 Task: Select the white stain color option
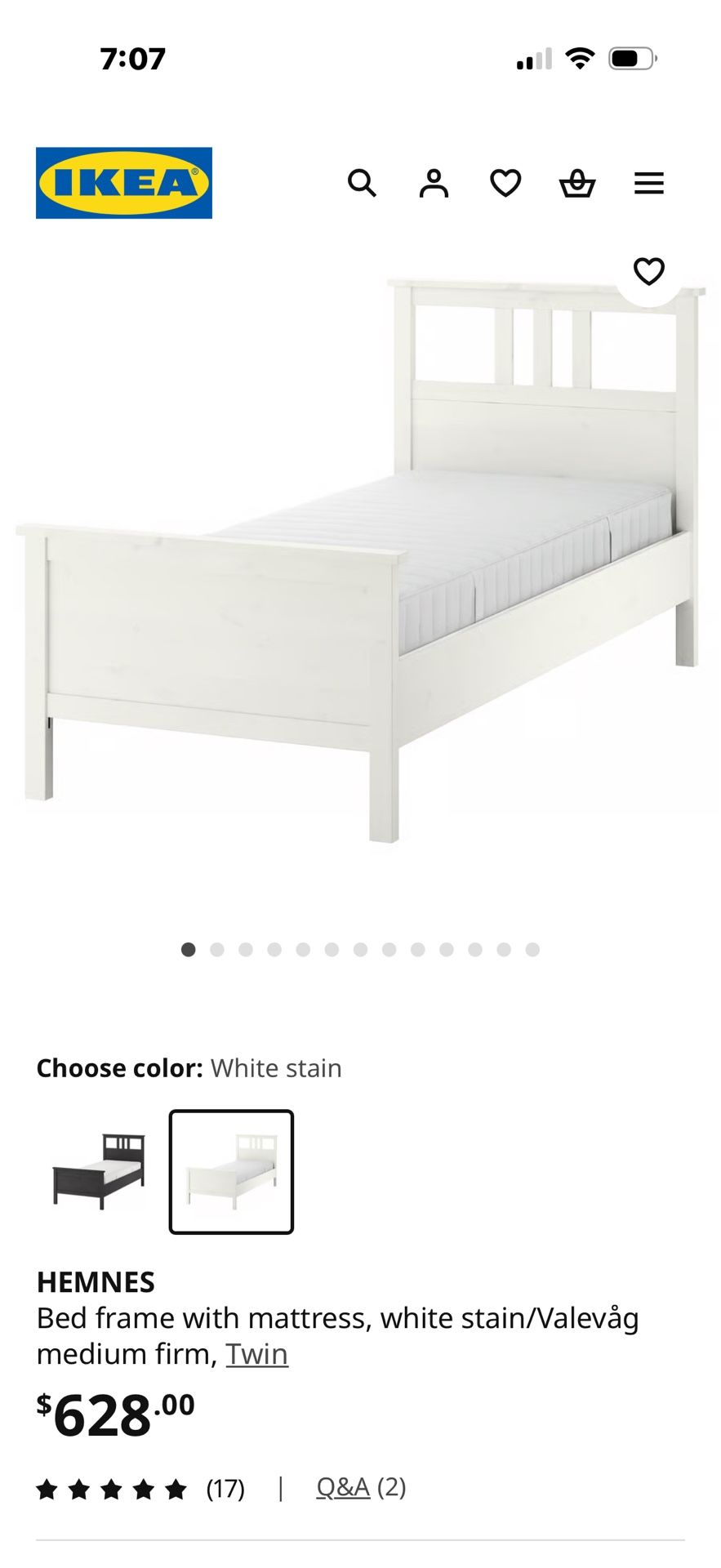pyautogui.click(x=230, y=1173)
